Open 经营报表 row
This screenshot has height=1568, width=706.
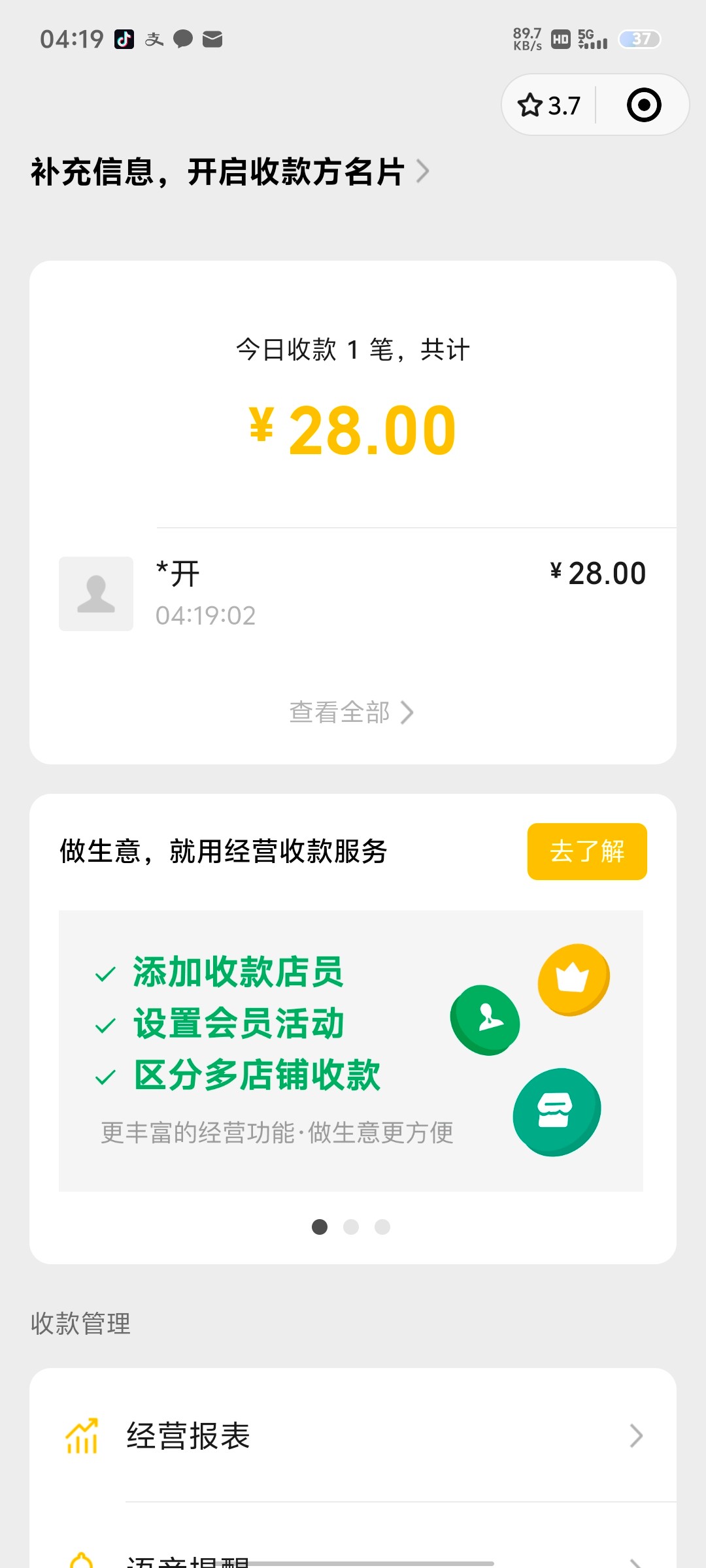point(353,1435)
